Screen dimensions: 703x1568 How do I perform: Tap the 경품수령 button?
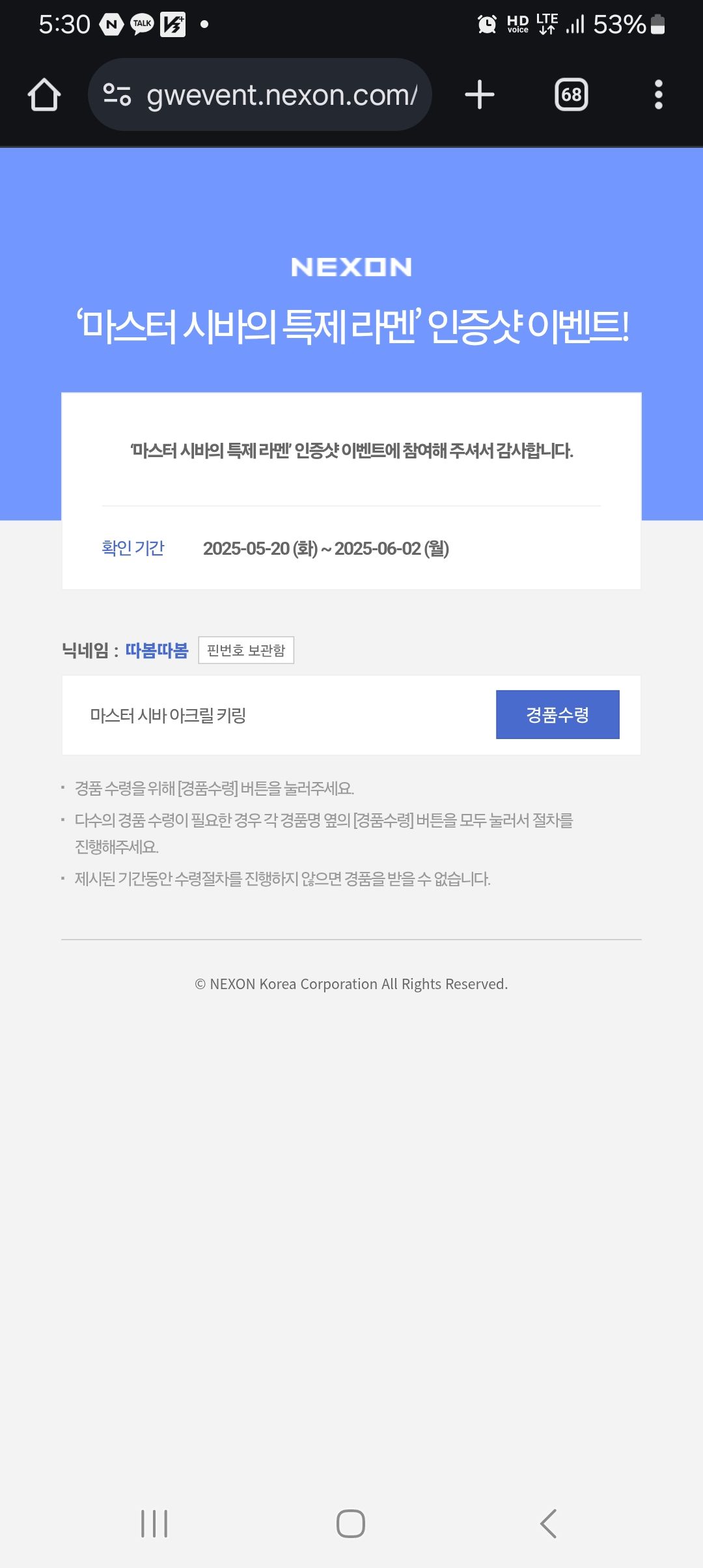click(x=557, y=714)
